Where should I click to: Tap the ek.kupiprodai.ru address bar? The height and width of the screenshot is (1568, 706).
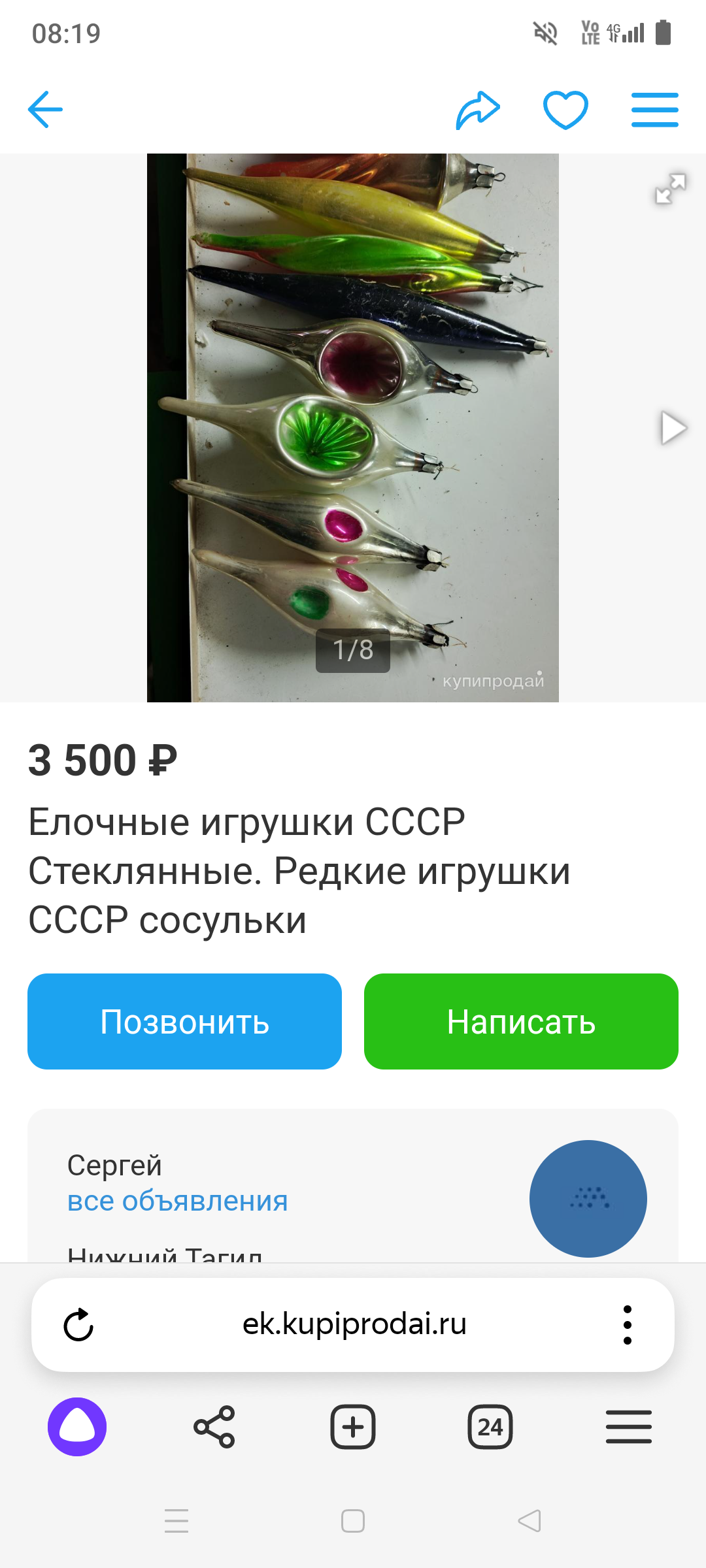click(354, 1324)
